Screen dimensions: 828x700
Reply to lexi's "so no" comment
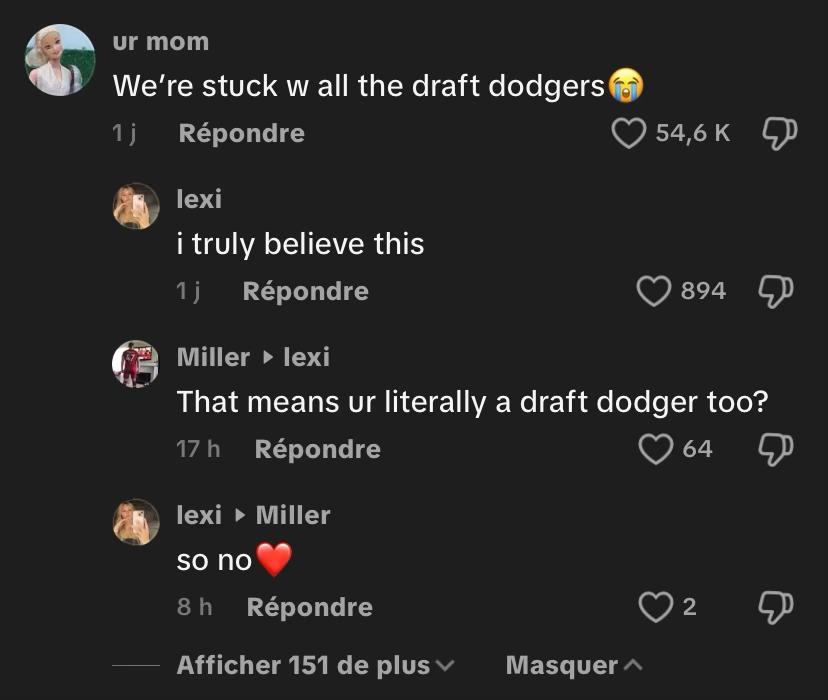coord(309,607)
